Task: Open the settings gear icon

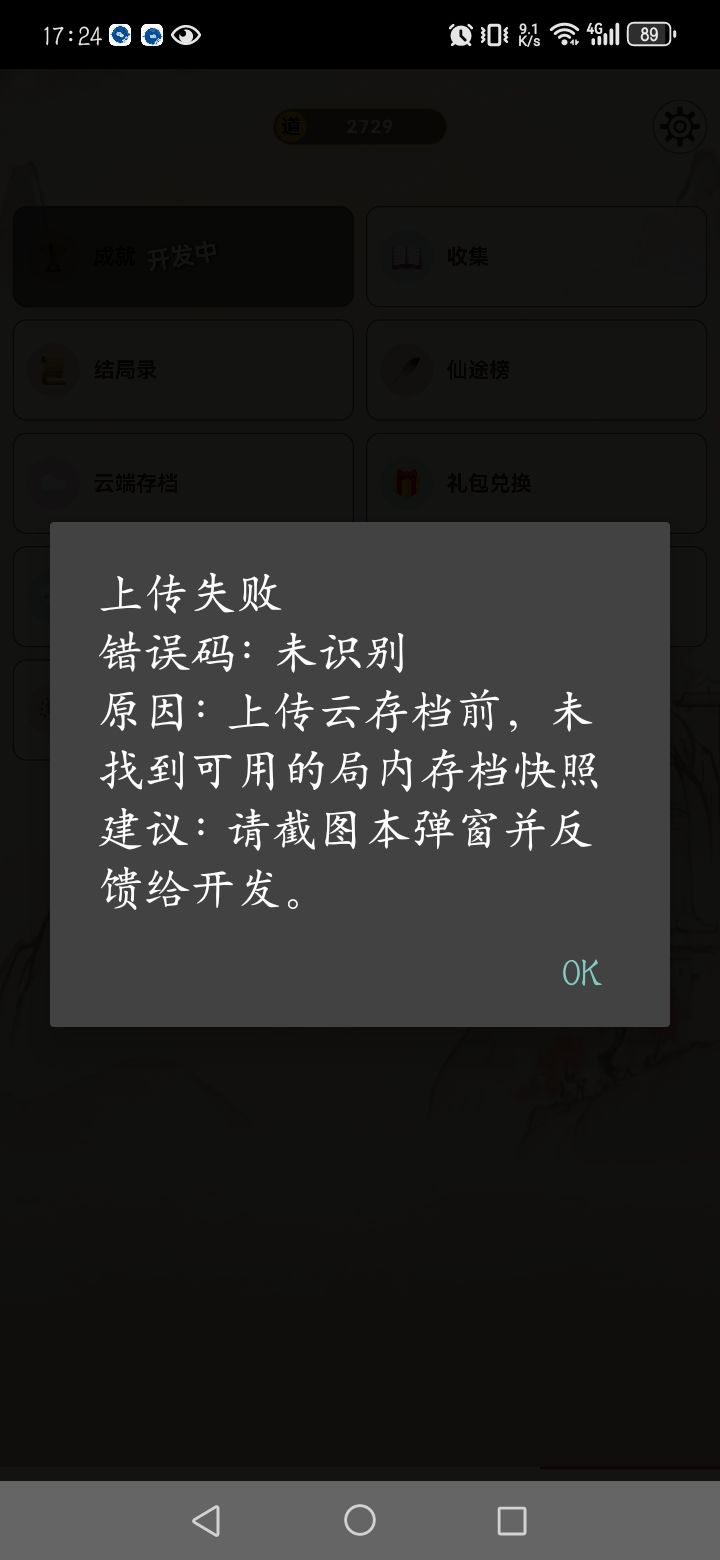Action: pos(679,126)
